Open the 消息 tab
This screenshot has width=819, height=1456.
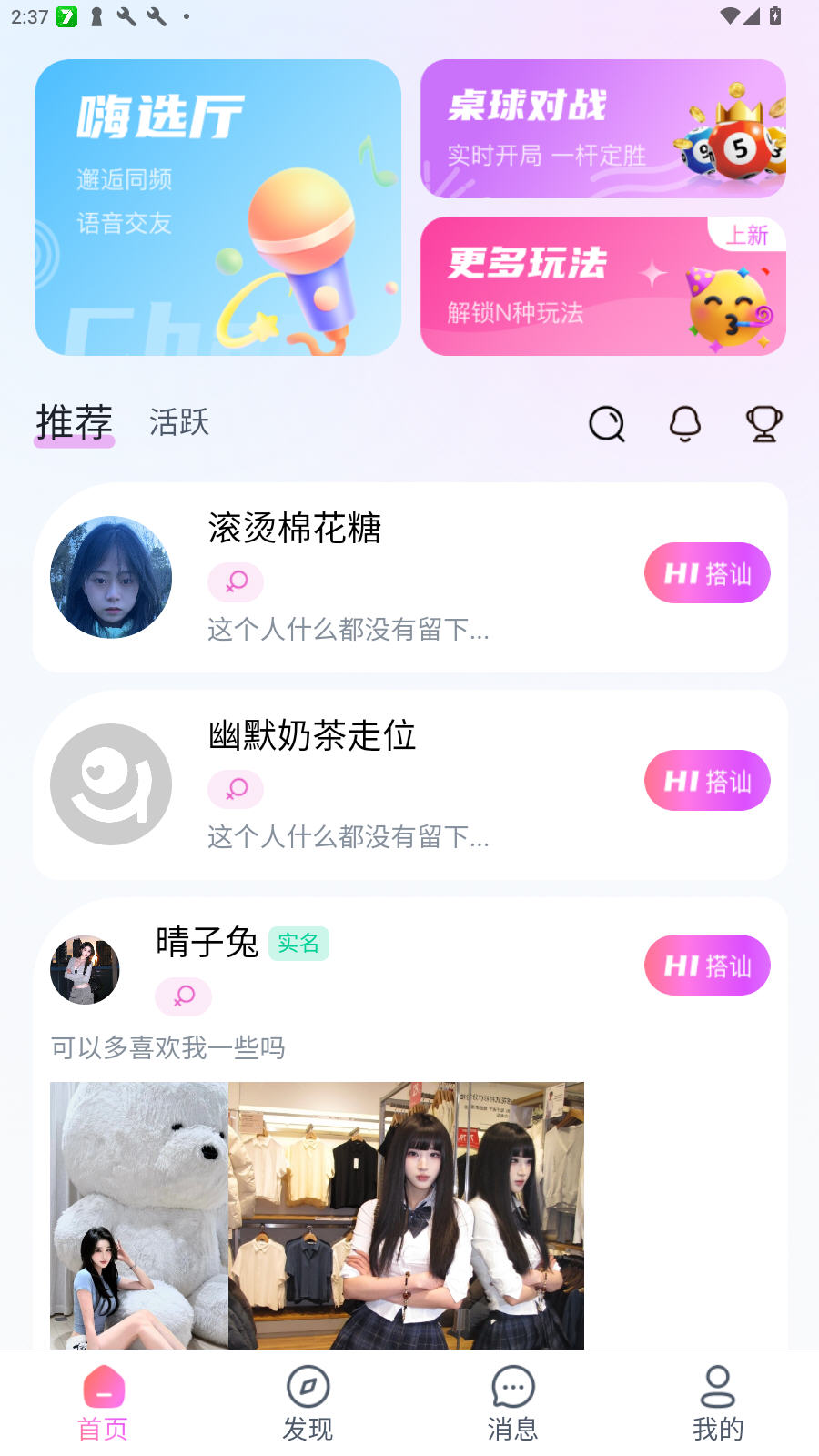[512, 1403]
